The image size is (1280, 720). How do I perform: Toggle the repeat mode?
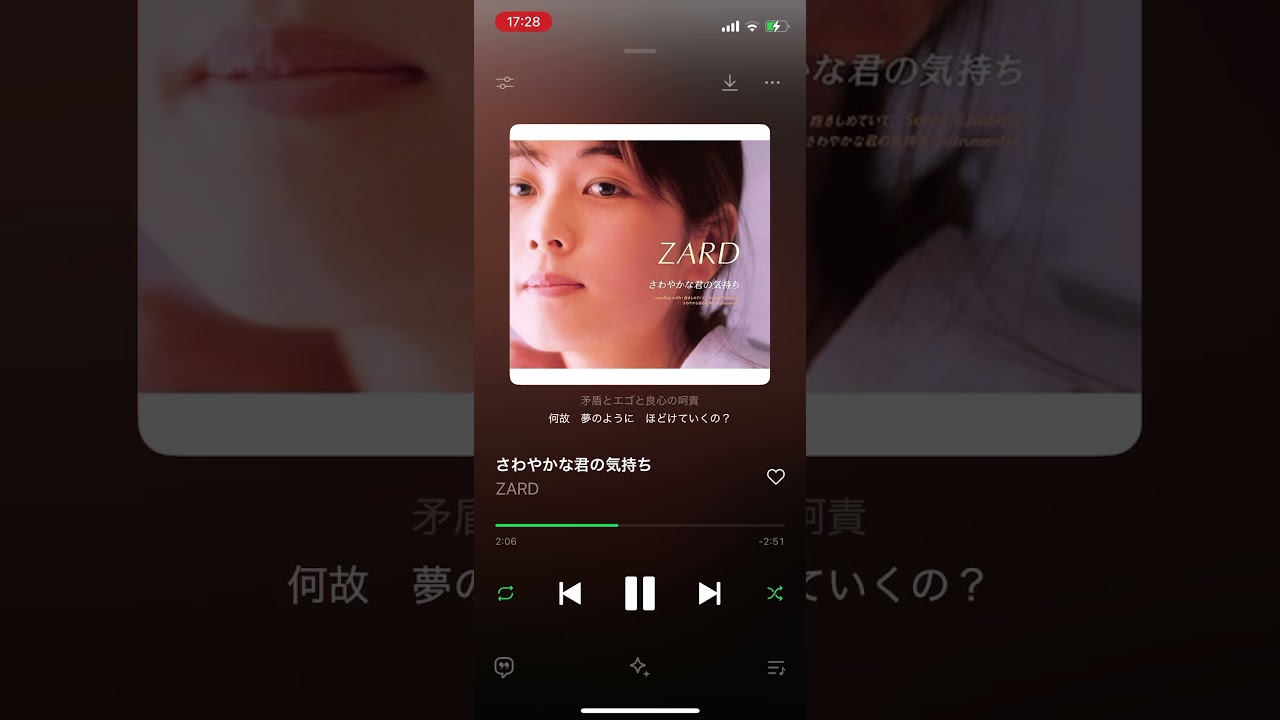[x=505, y=593]
